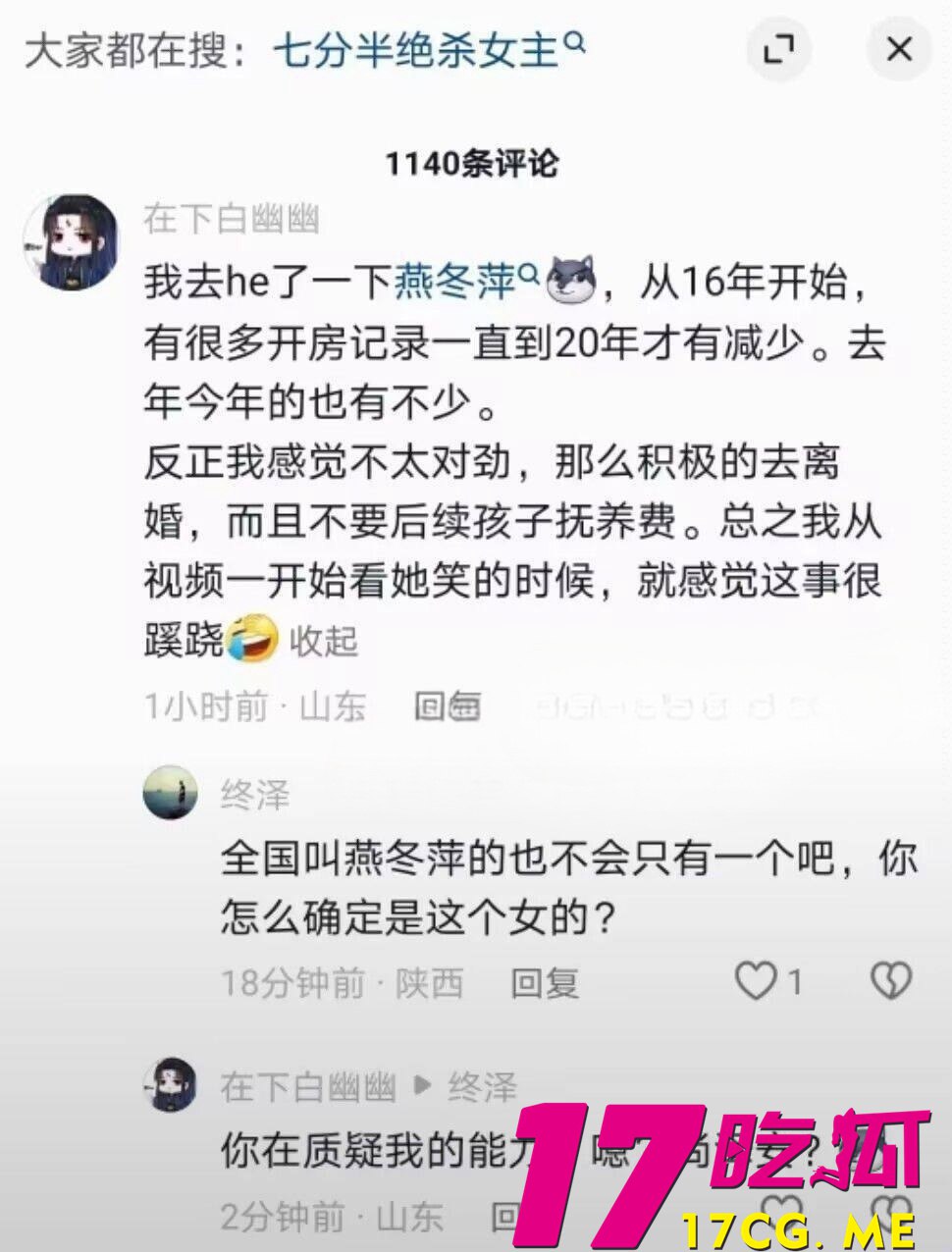Expand comments panel to full screen

[x=778, y=49]
